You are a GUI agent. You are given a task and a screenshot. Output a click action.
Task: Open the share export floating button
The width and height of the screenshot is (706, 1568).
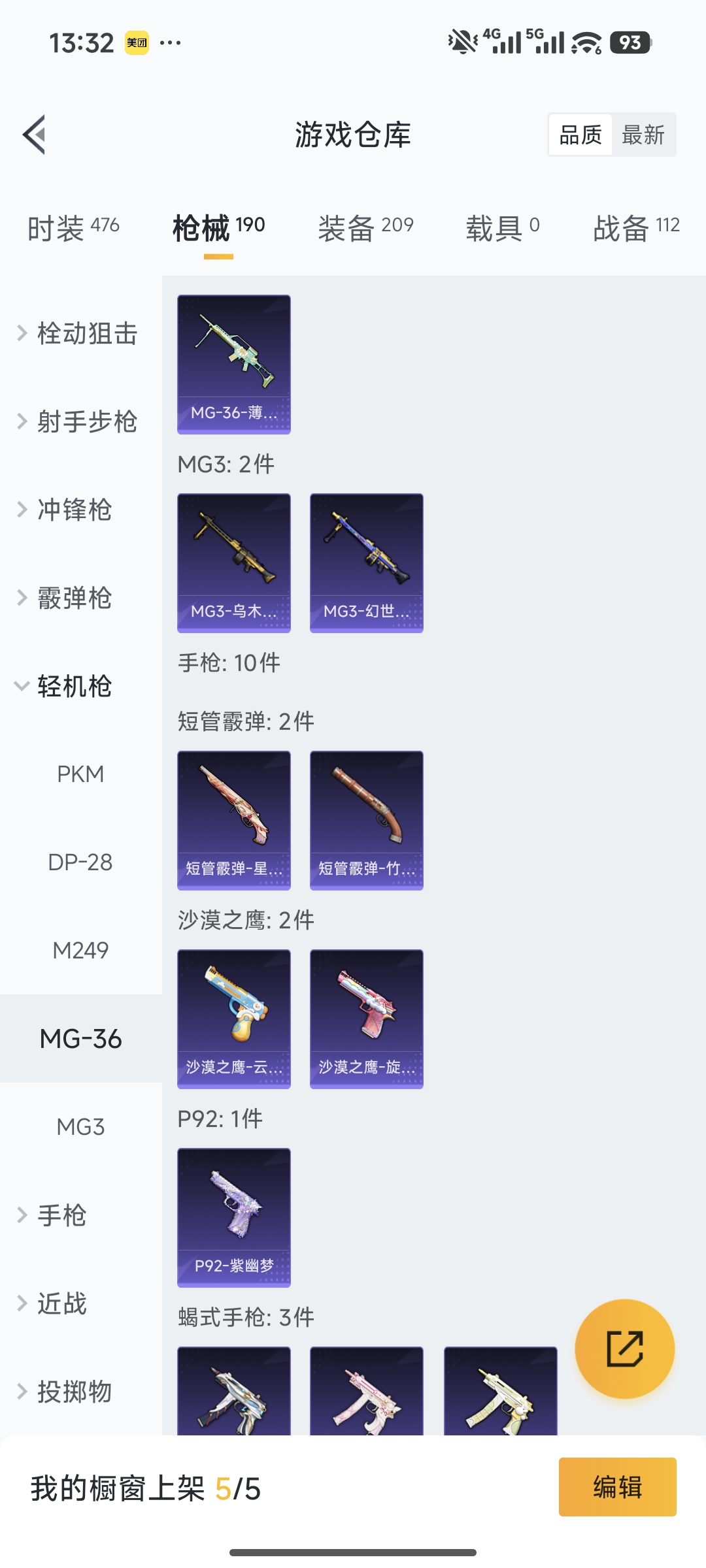(x=626, y=1347)
